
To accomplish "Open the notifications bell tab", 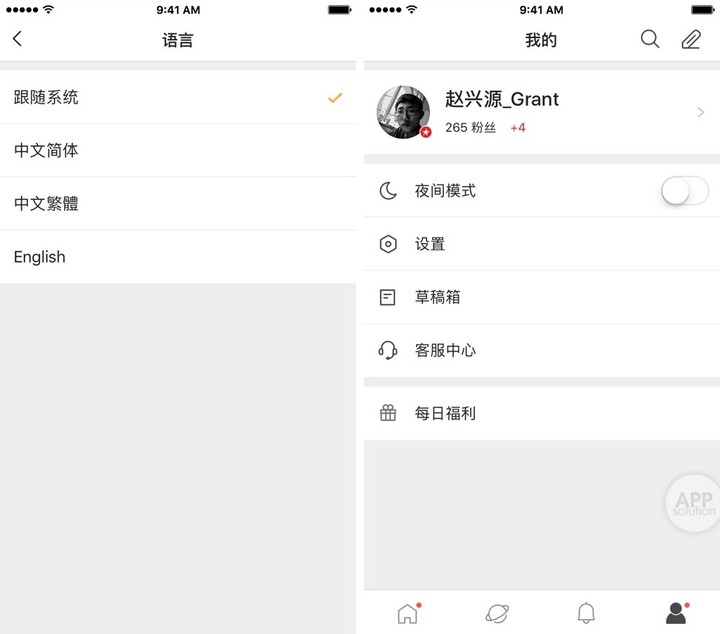I will 587,613.
